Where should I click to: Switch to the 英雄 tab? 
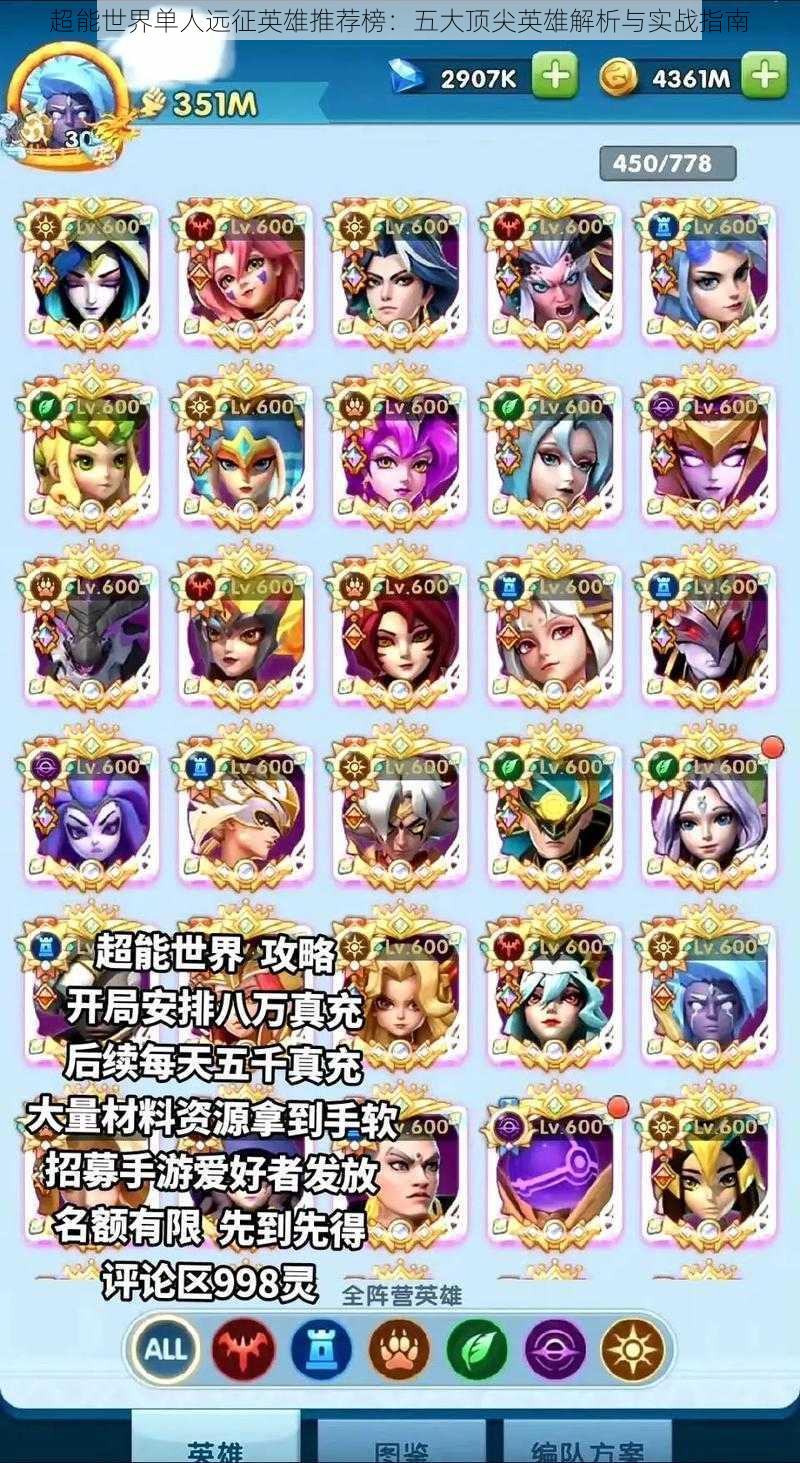215,1445
